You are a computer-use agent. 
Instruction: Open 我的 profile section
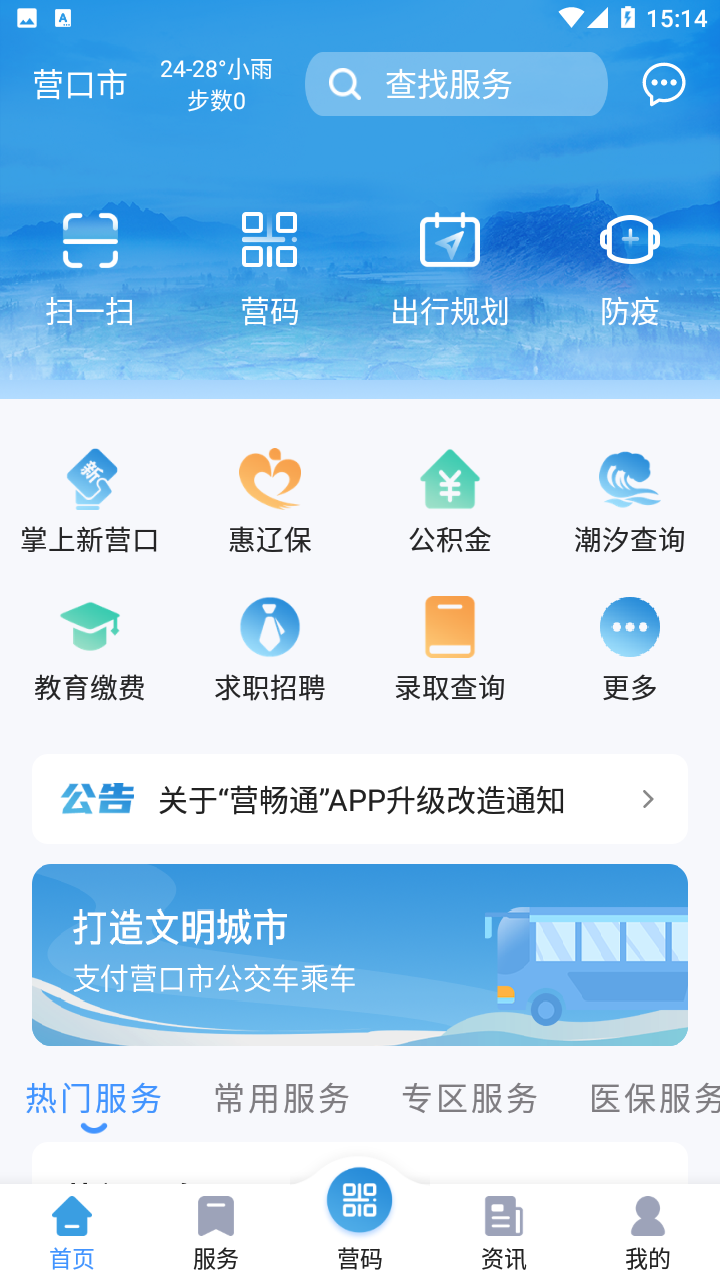tap(648, 1230)
